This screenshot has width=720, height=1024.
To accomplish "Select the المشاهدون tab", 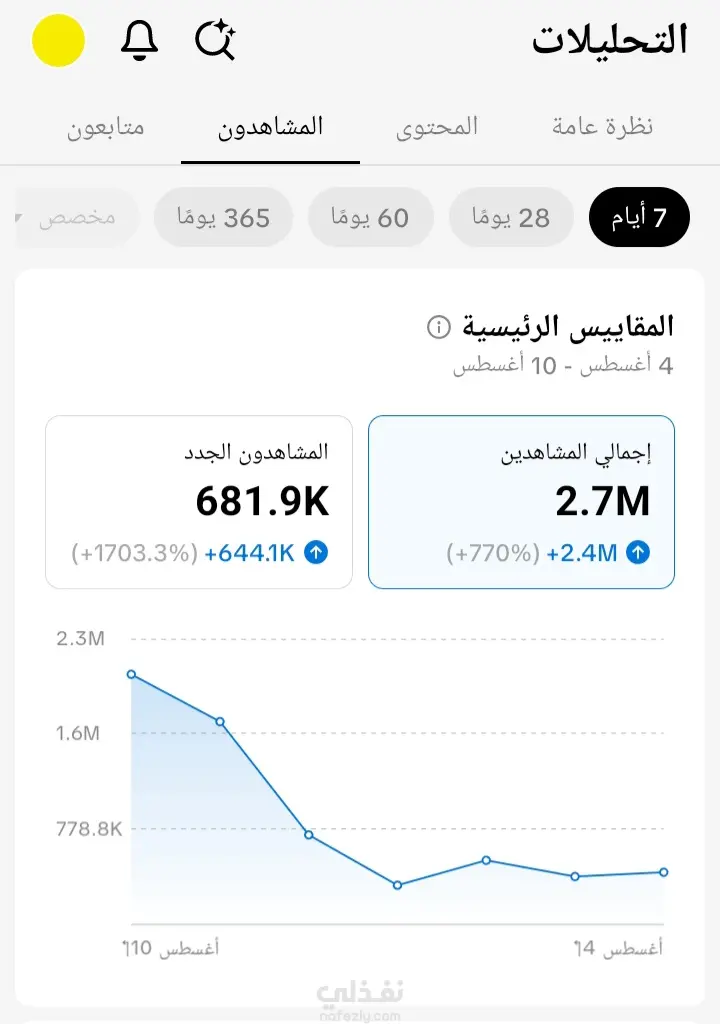I will point(270,126).
